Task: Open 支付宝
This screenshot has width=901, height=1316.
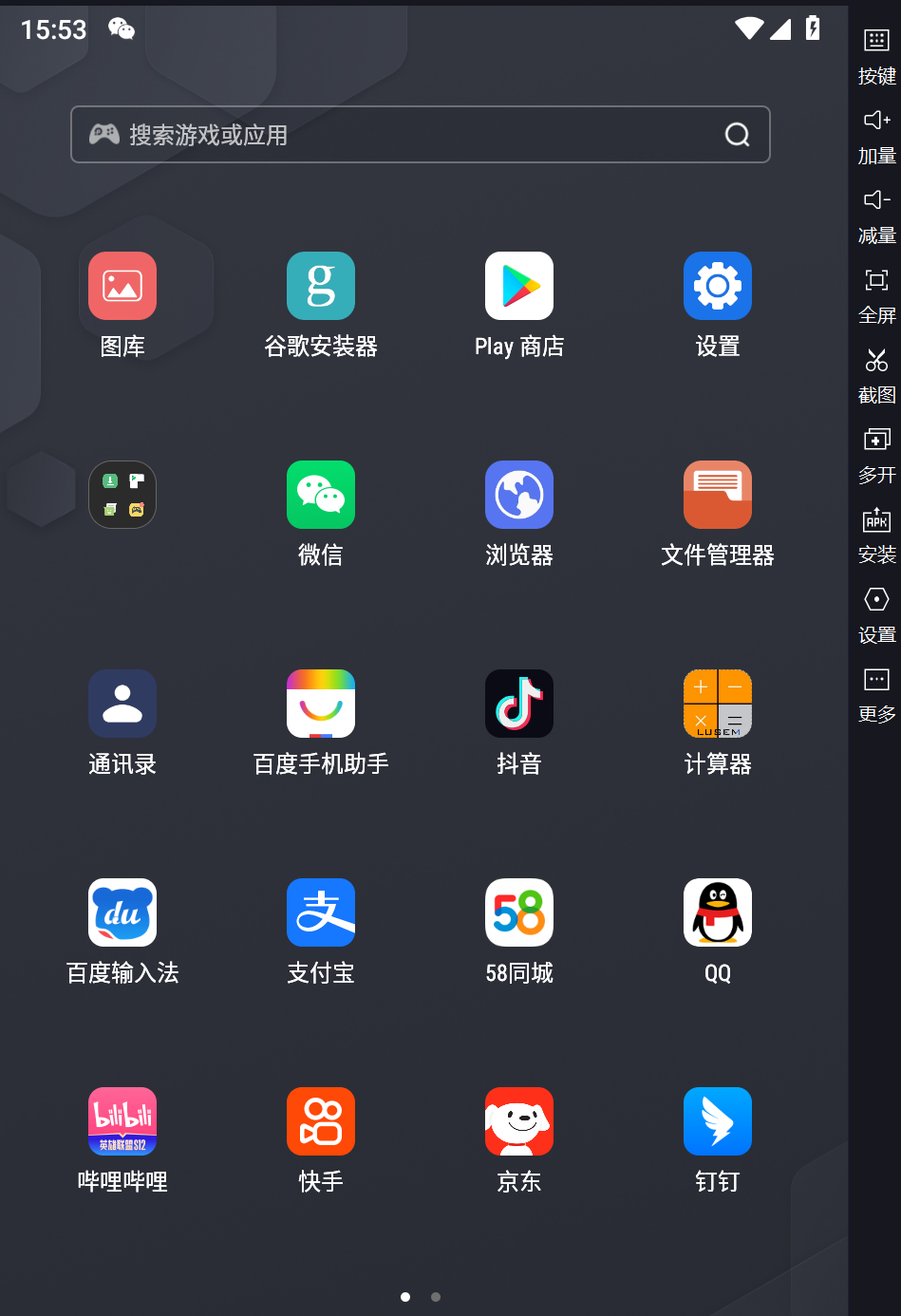Action: click(x=321, y=912)
